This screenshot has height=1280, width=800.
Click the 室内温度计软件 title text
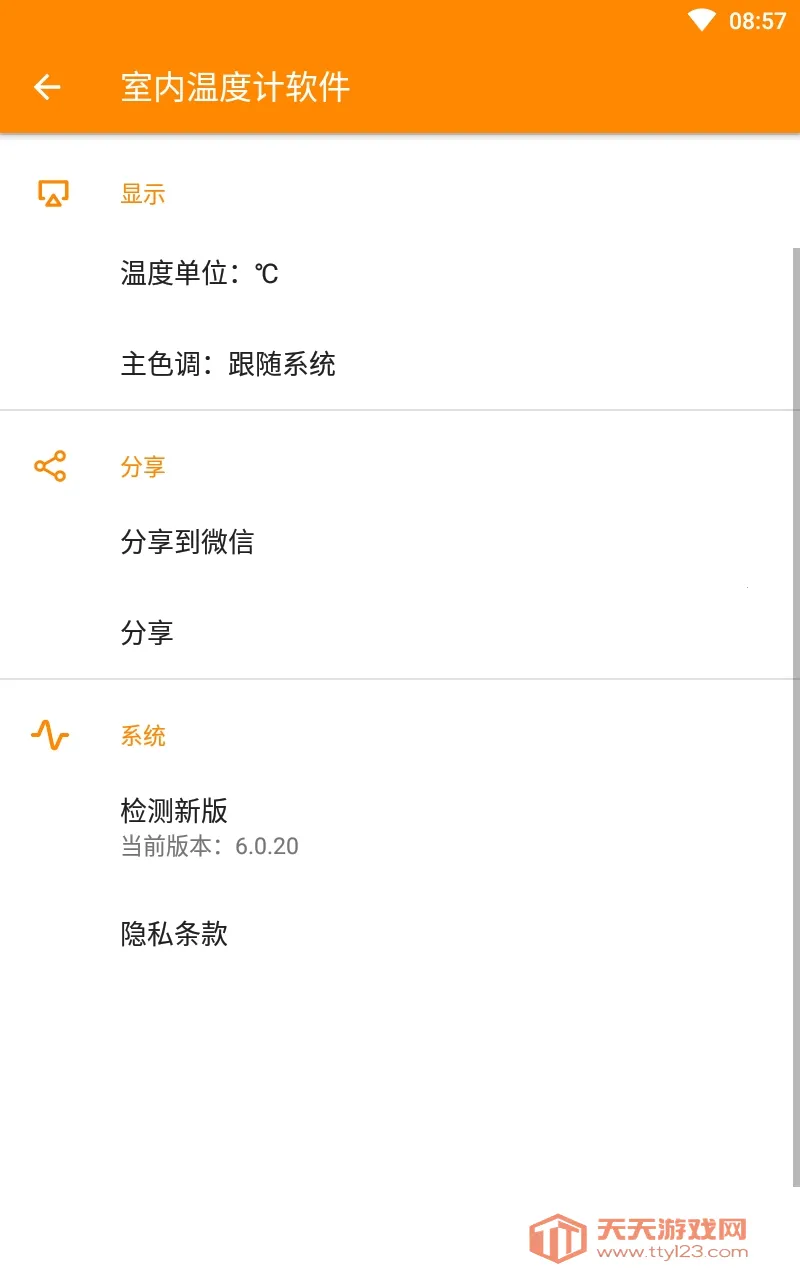click(234, 87)
